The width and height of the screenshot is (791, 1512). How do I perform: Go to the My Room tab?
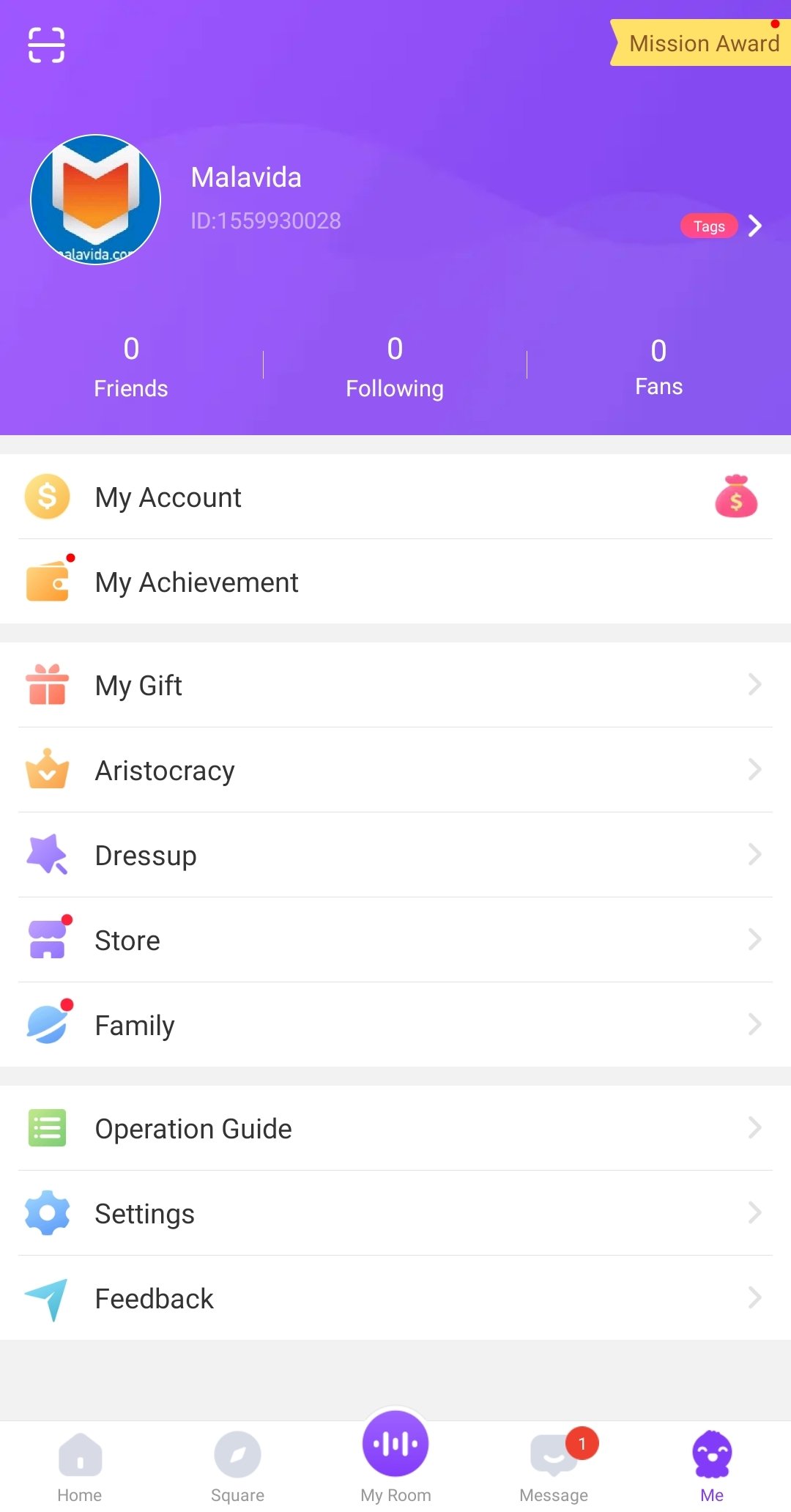point(395,1458)
